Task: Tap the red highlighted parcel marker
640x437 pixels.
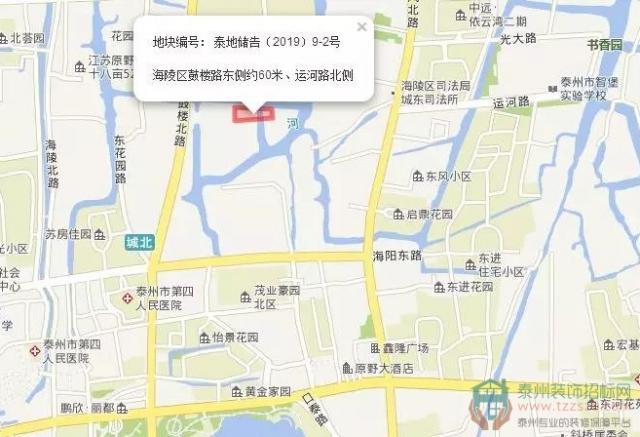Action: 253,114
